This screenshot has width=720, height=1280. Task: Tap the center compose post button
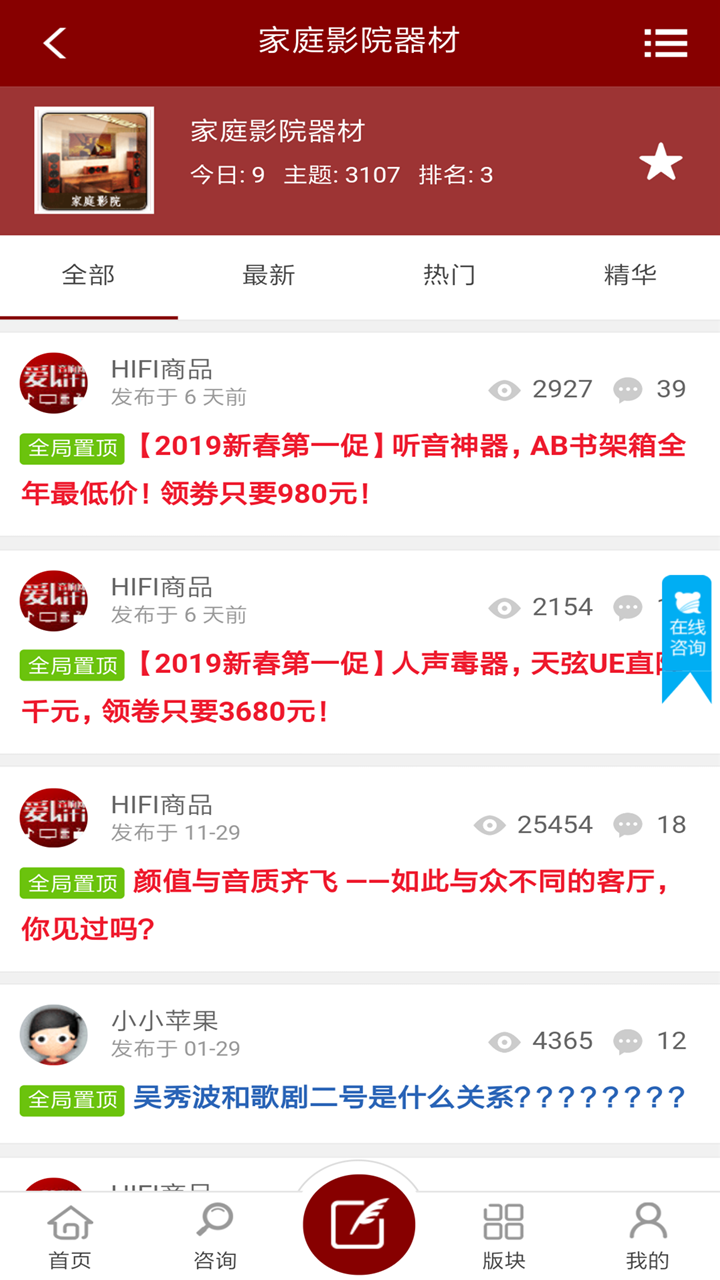pos(360,1222)
